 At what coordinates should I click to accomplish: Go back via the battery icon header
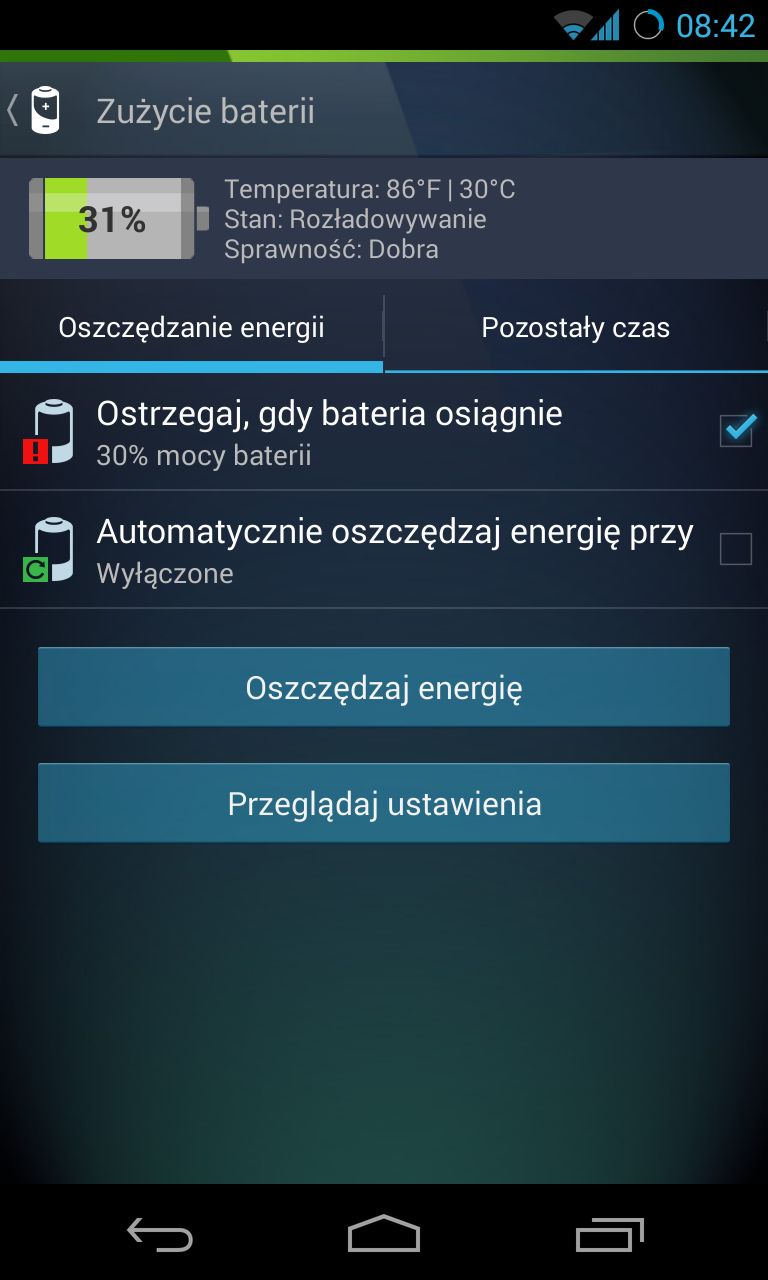[x=34, y=110]
